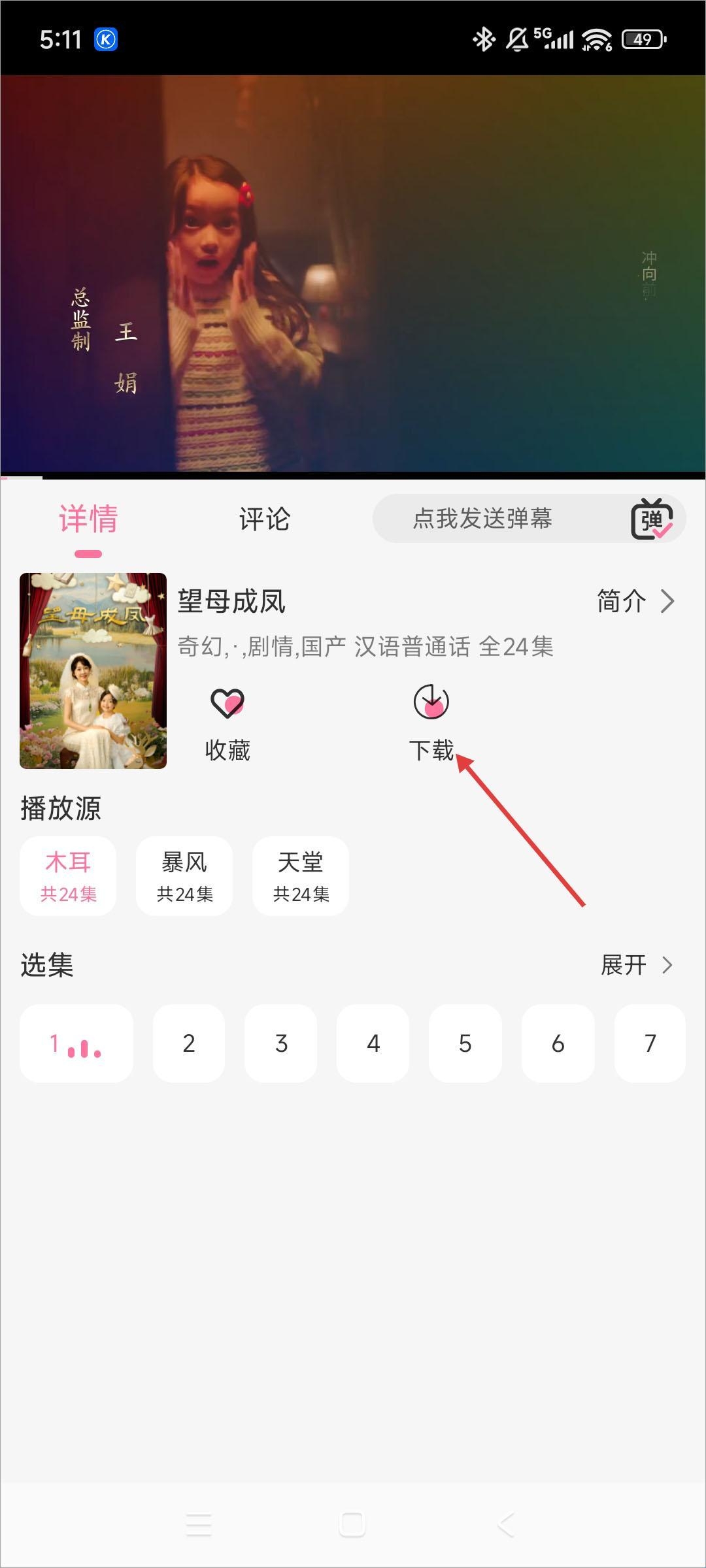The height and width of the screenshot is (1568, 706).
Task: Tap the video player to show controls
Action: 353,273
